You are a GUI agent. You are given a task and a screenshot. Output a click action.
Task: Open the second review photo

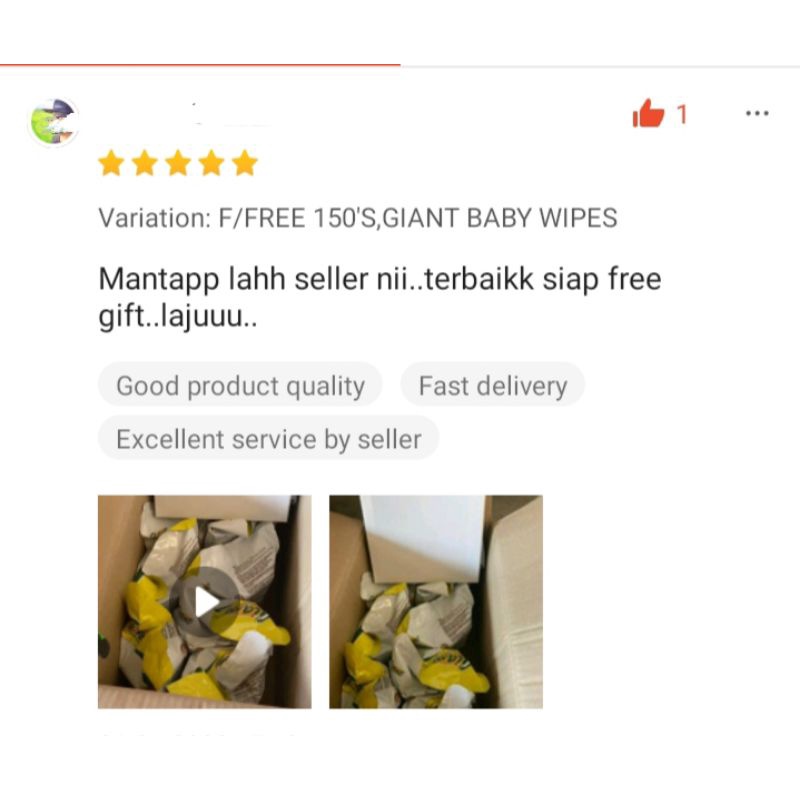click(436, 601)
